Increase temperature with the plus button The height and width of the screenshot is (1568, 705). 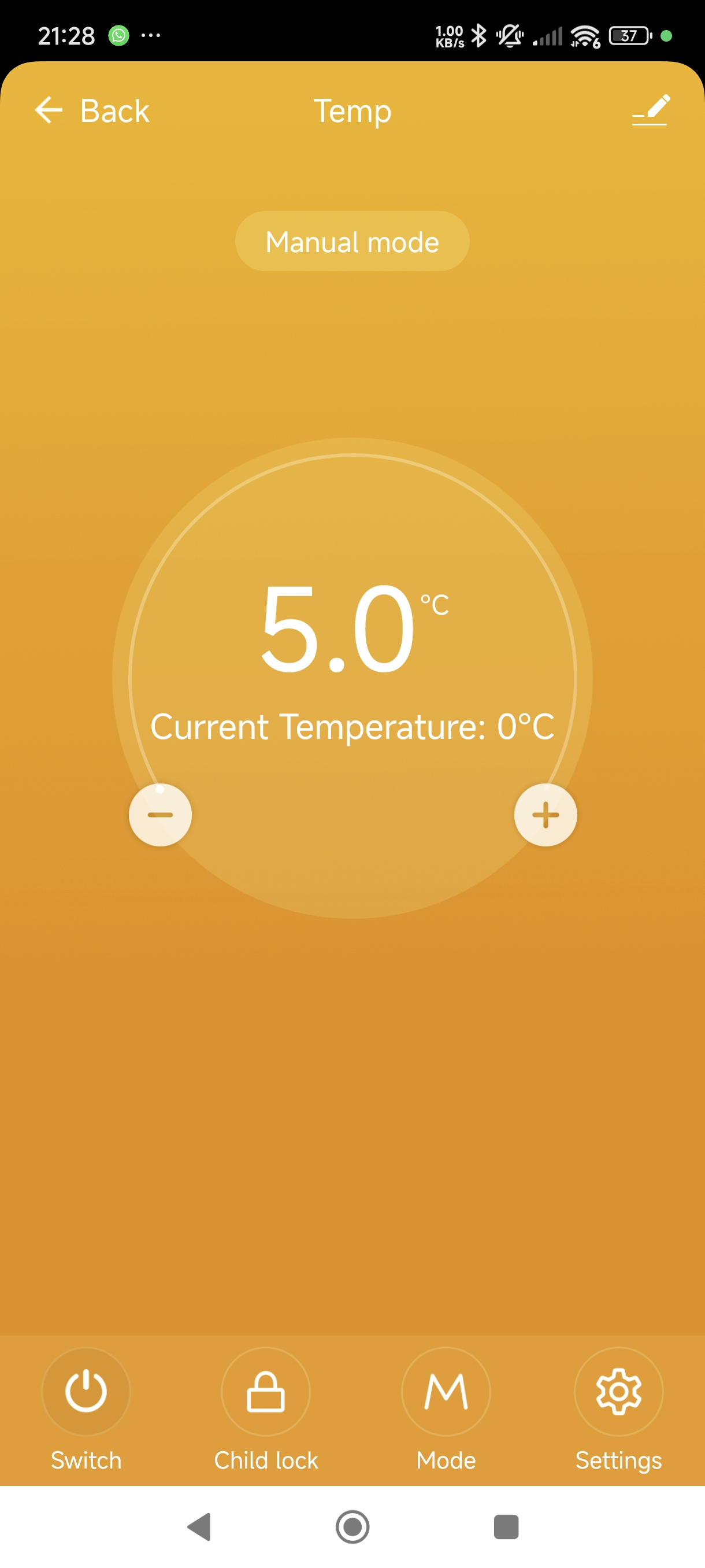pos(546,815)
